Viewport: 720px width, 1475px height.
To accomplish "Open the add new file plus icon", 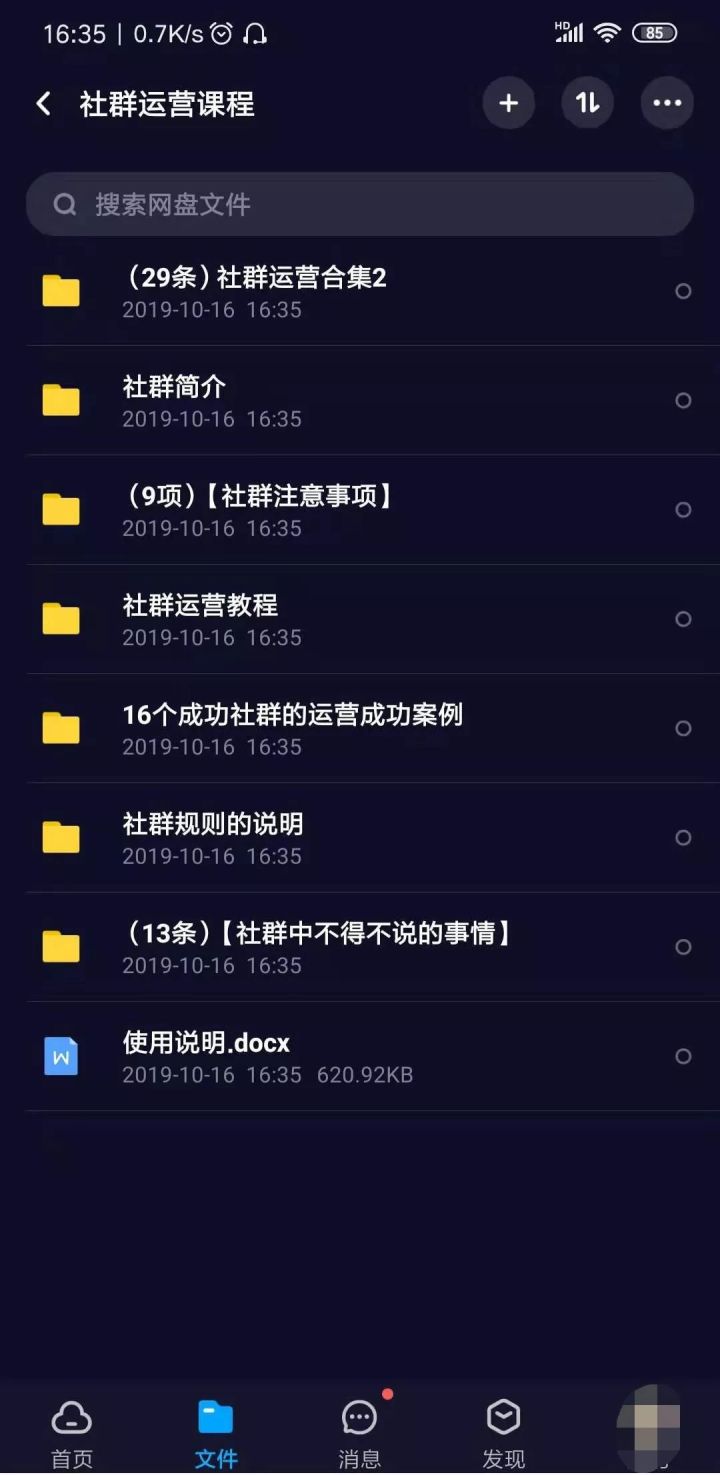I will click(508, 103).
